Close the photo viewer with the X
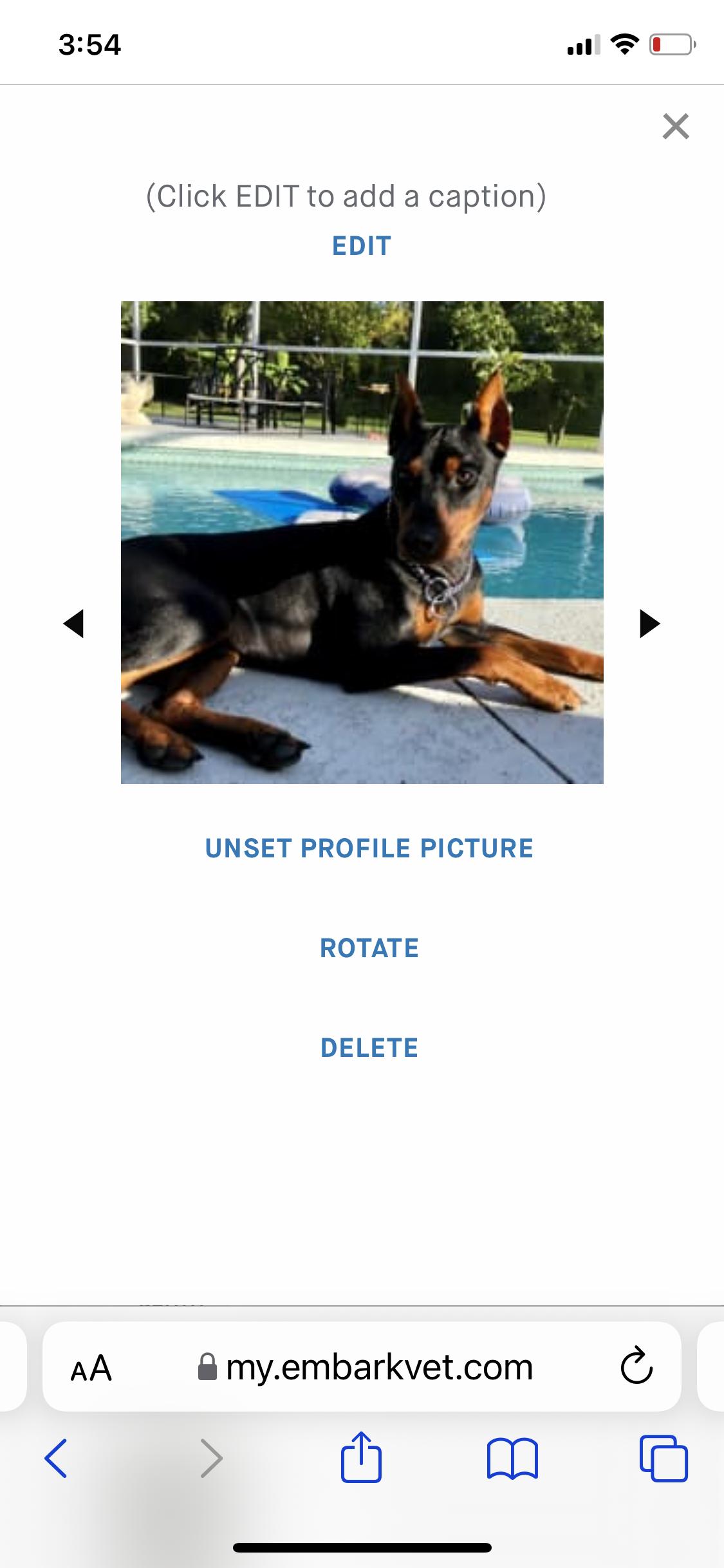The image size is (724, 1568). click(x=675, y=126)
